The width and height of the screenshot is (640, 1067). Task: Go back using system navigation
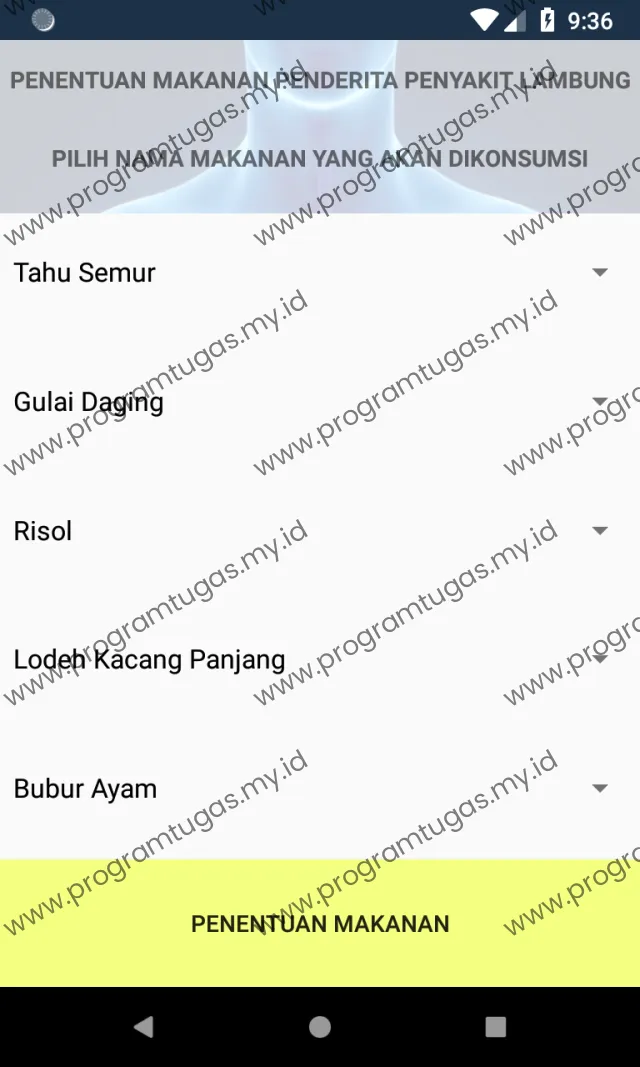[x=144, y=1026]
